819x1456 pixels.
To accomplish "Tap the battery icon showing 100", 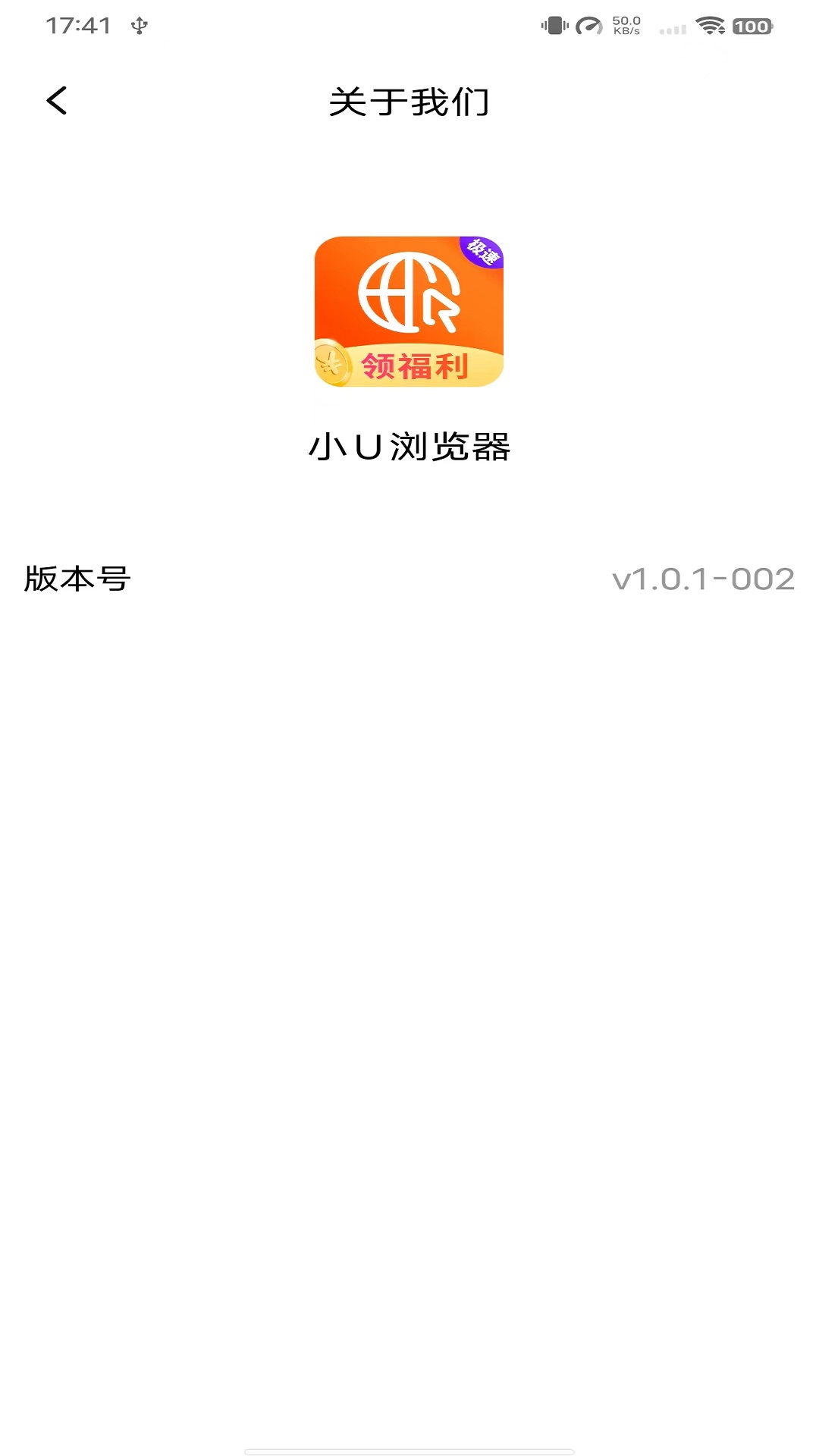I will click(753, 27).
